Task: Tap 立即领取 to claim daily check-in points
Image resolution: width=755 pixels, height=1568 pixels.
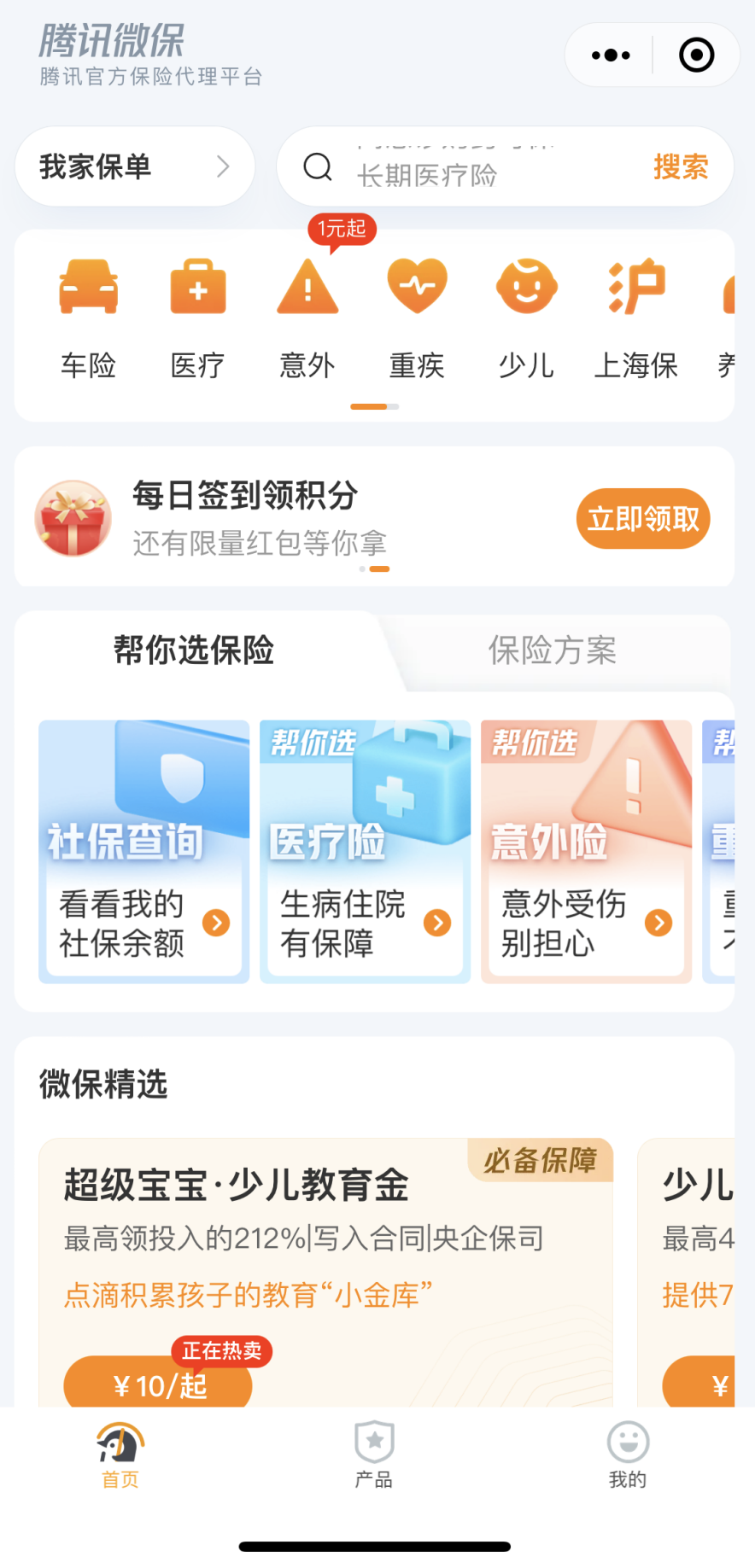Action: click(643, 519)
